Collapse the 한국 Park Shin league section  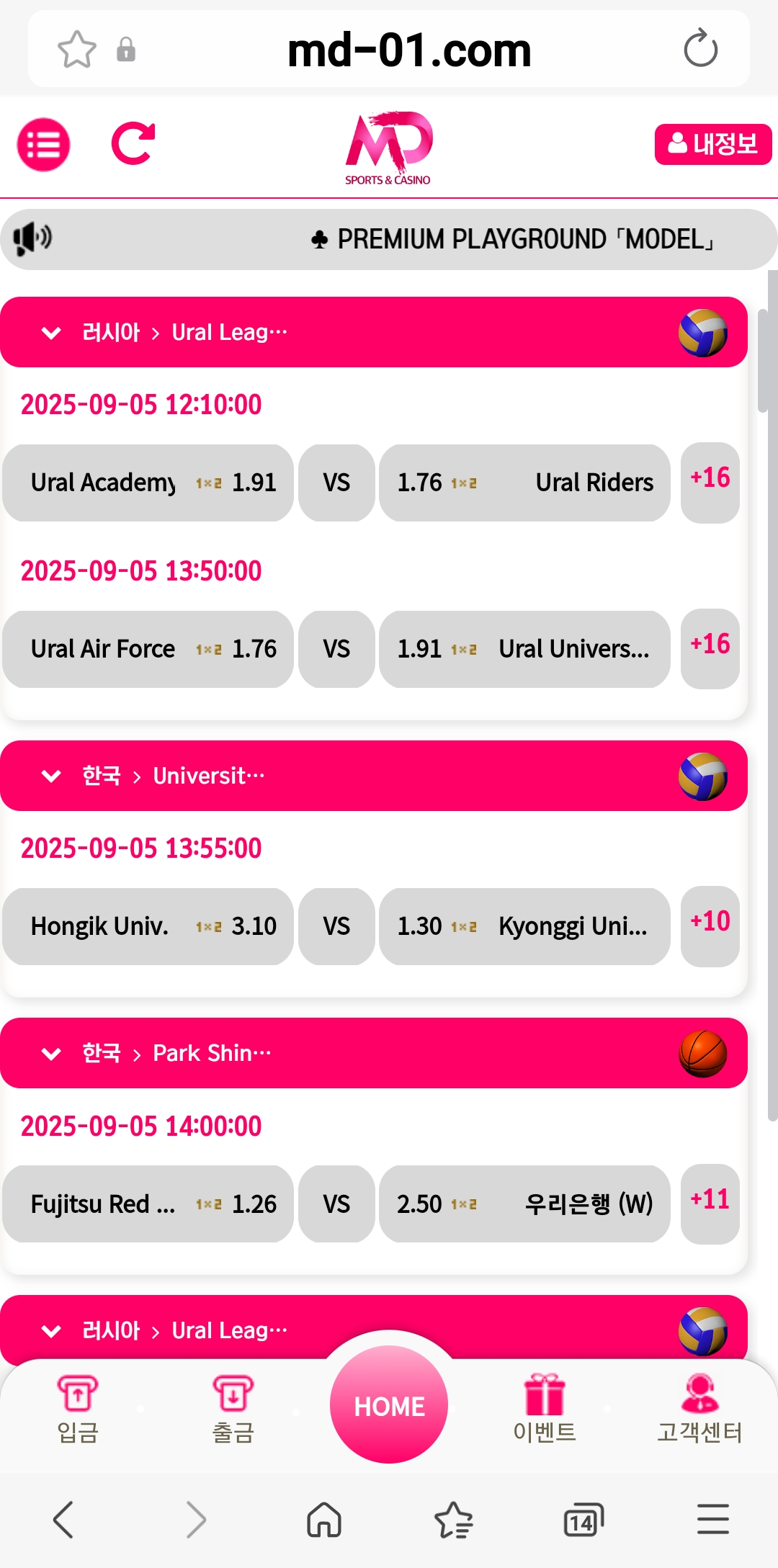pos(52,1054)
